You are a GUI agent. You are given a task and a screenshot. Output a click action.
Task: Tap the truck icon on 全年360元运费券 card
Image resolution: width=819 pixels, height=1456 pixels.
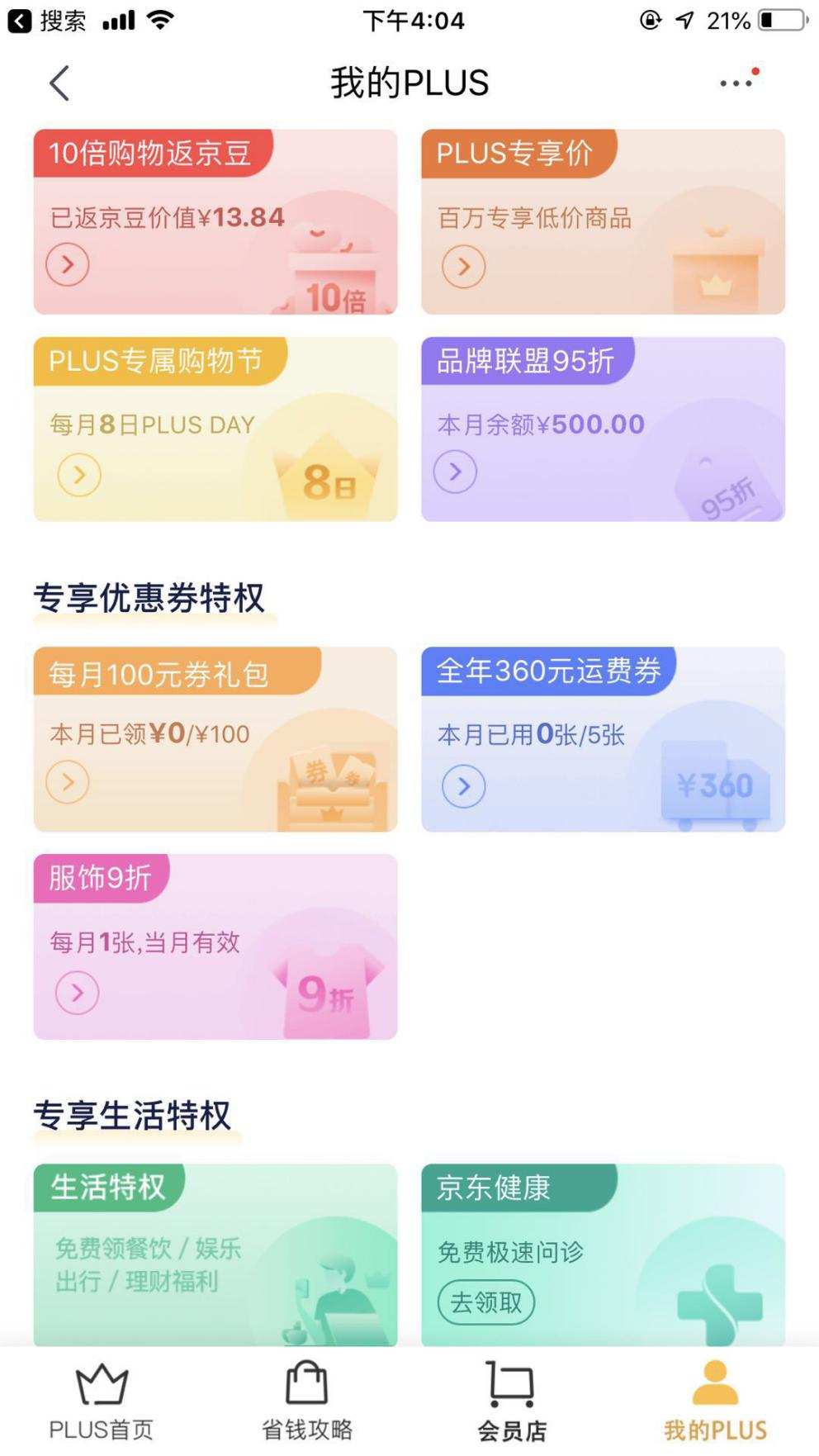point(712,783)
